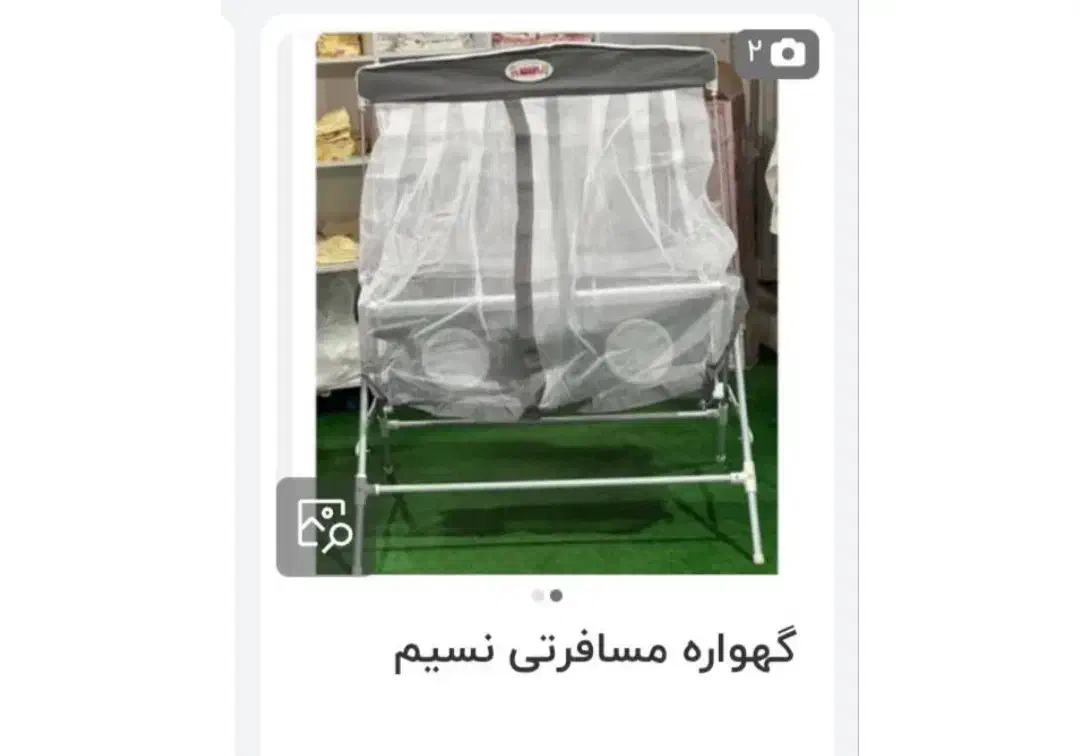The image size is (1080, 756).
Task: Open the image search icon on the photo
Action: coord(324,526)
